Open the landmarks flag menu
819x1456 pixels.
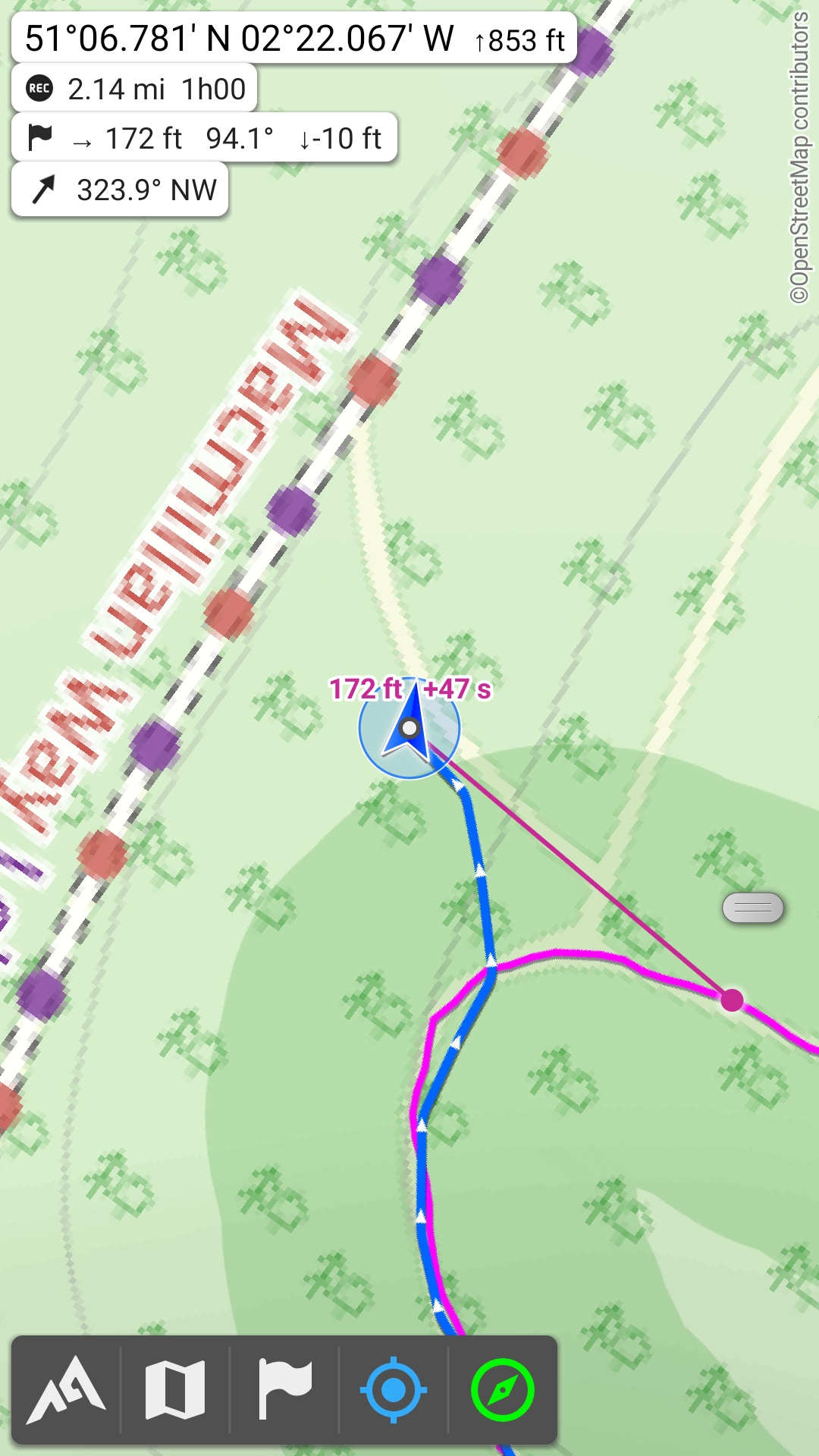tap(284, 1390)
